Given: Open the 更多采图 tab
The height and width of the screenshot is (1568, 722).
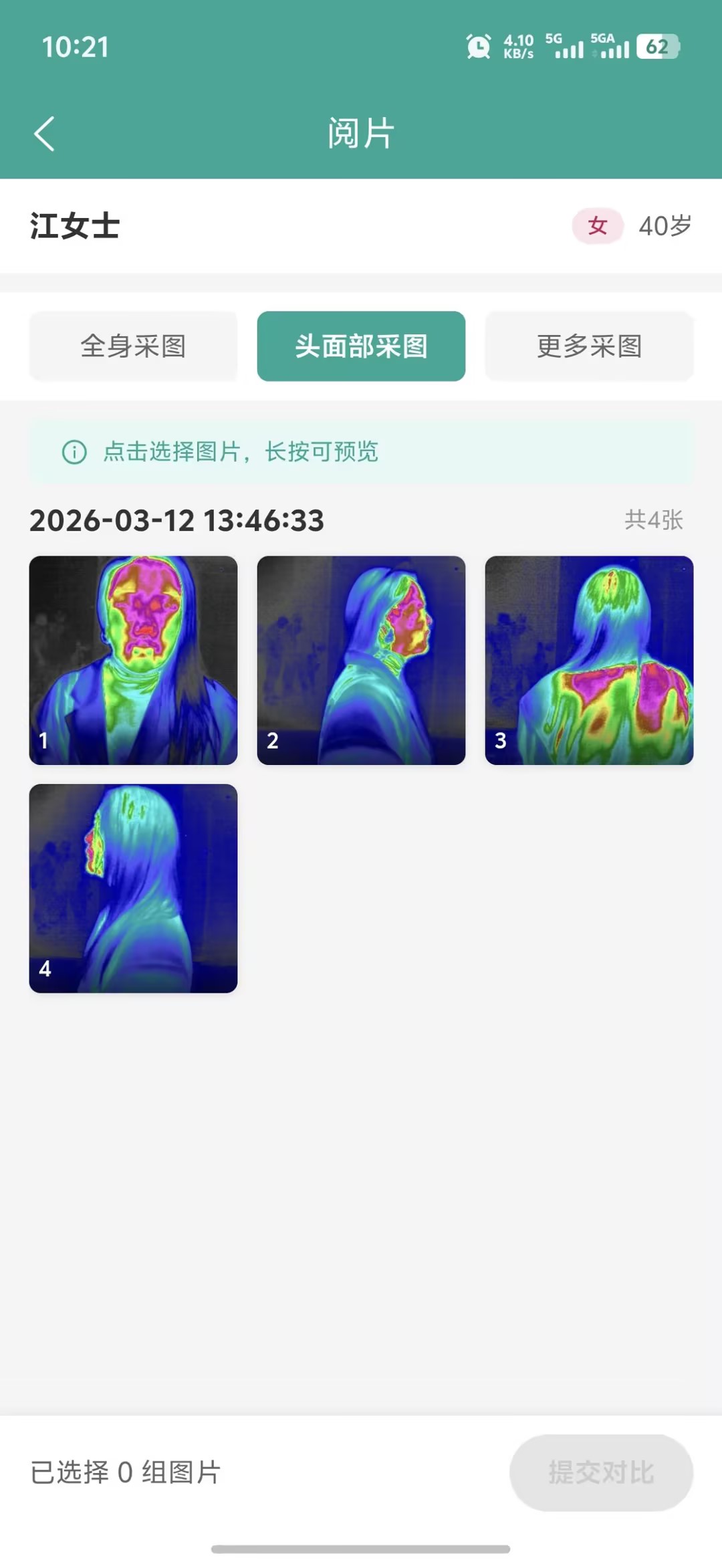Looking at the screenshot, I should pyautogui.click(x=589, y=346).
